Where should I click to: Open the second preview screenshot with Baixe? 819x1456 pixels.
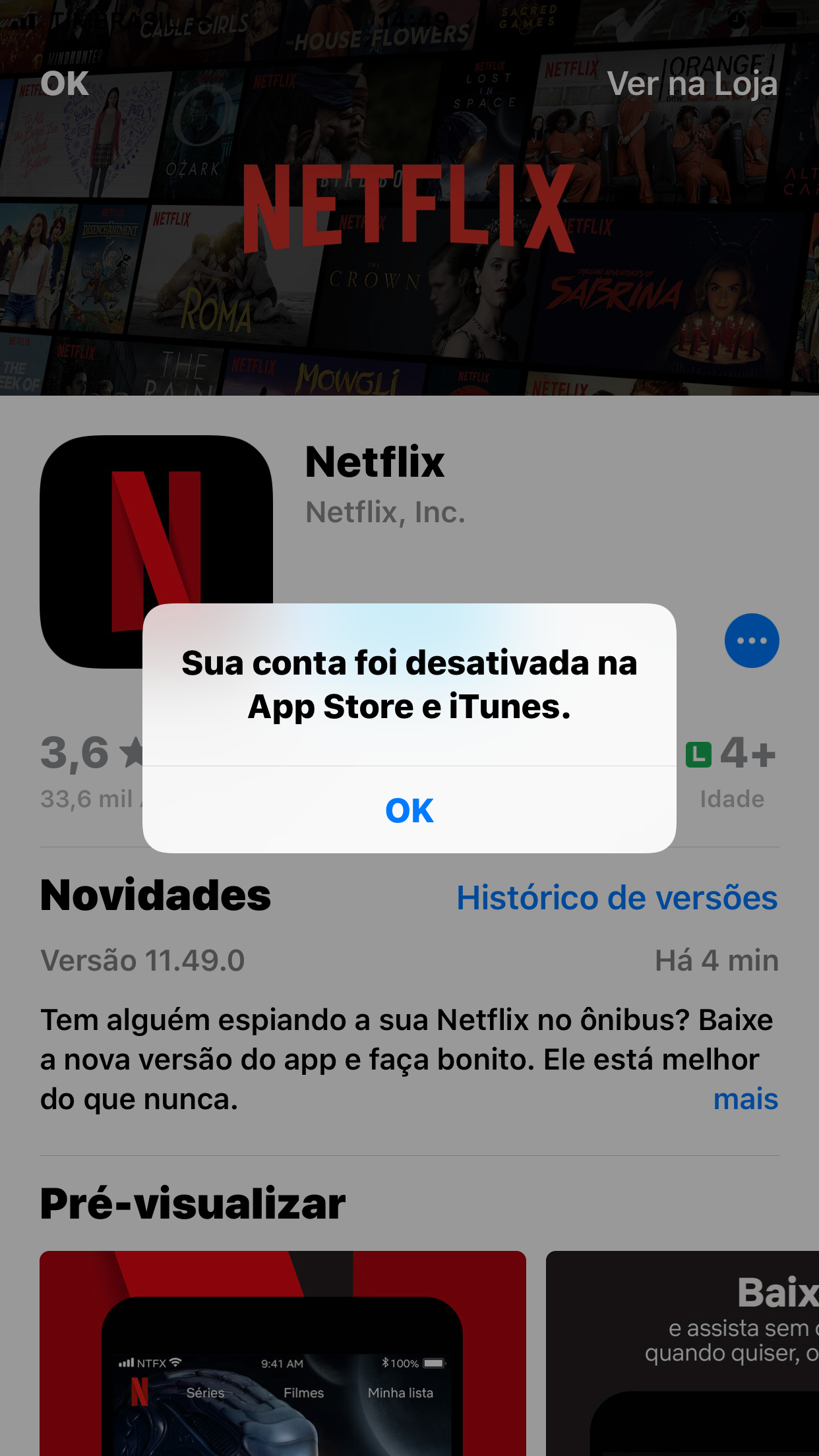[682, 1352]
